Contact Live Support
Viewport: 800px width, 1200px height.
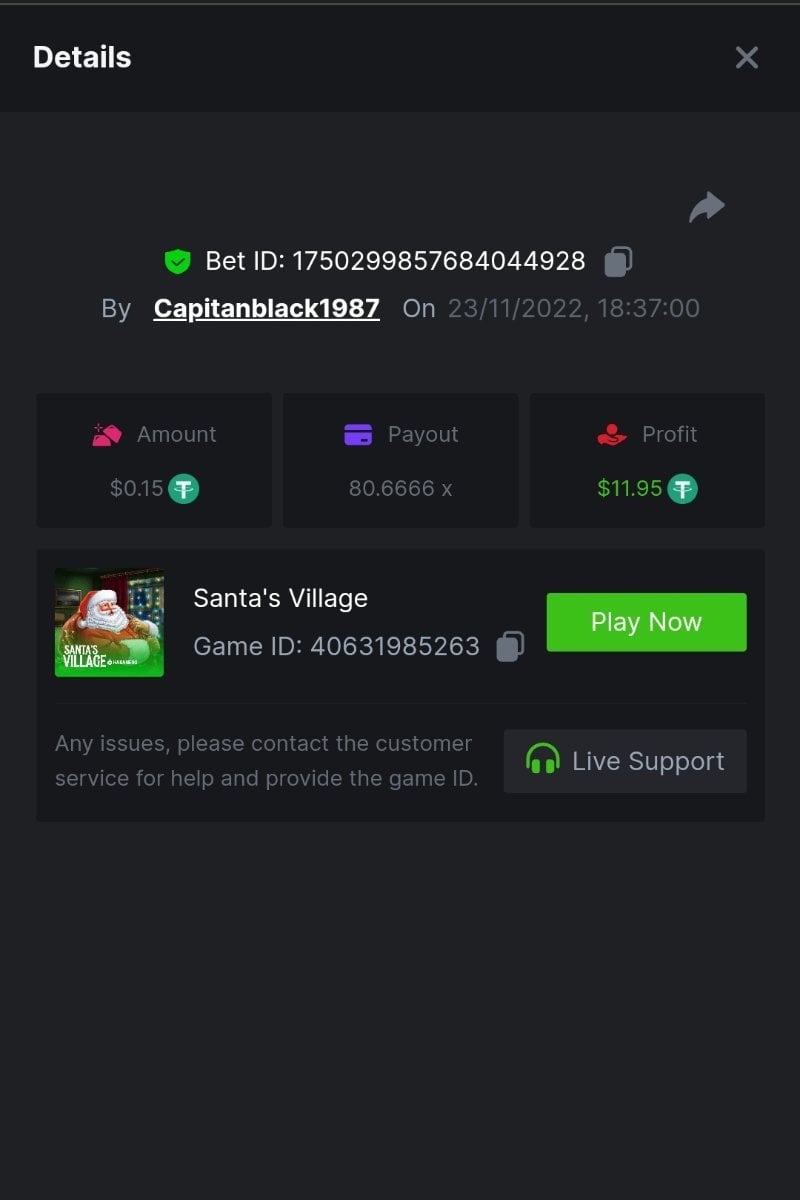click(625, 761)
